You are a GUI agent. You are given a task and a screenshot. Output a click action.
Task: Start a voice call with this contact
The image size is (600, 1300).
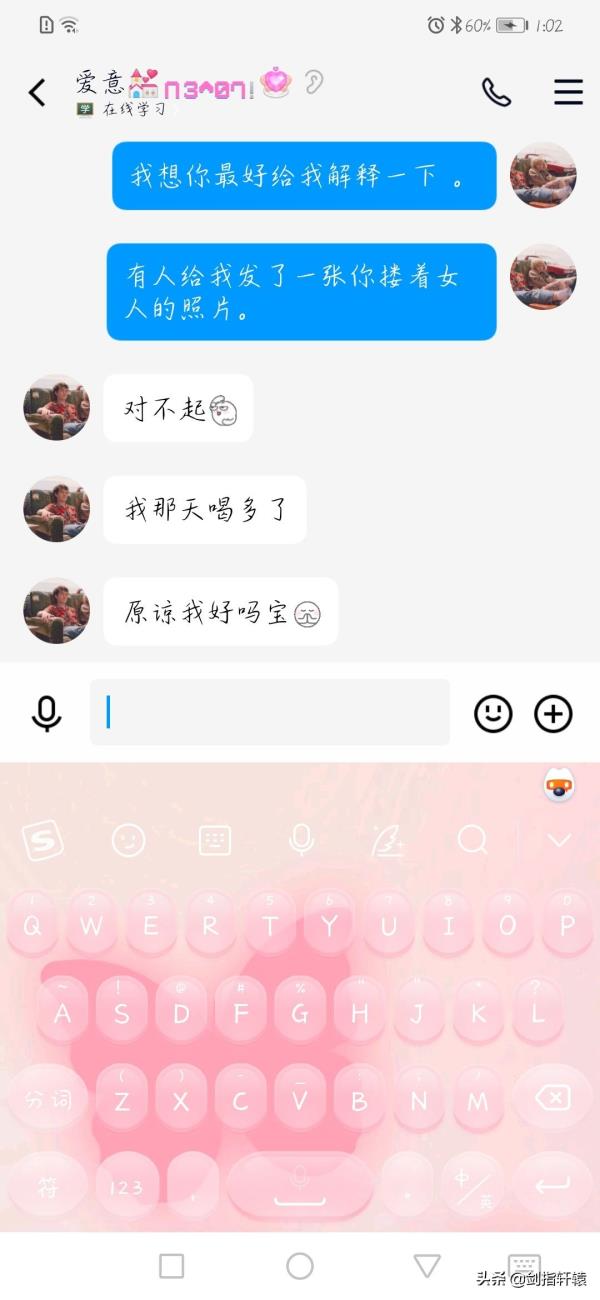click(496, 93)
